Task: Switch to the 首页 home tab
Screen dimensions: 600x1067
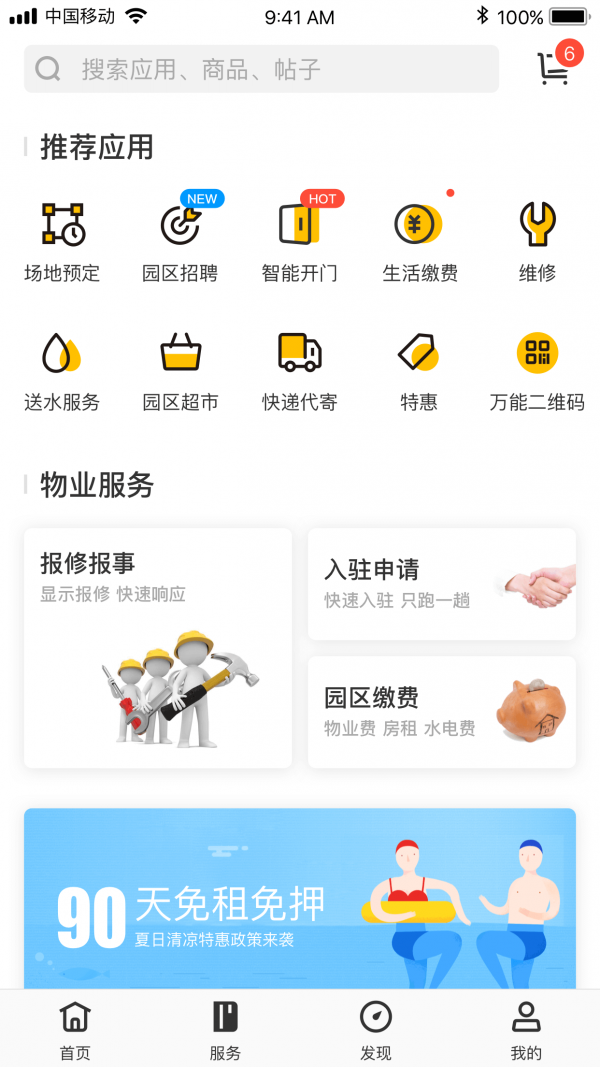Action: point(75,1030)
